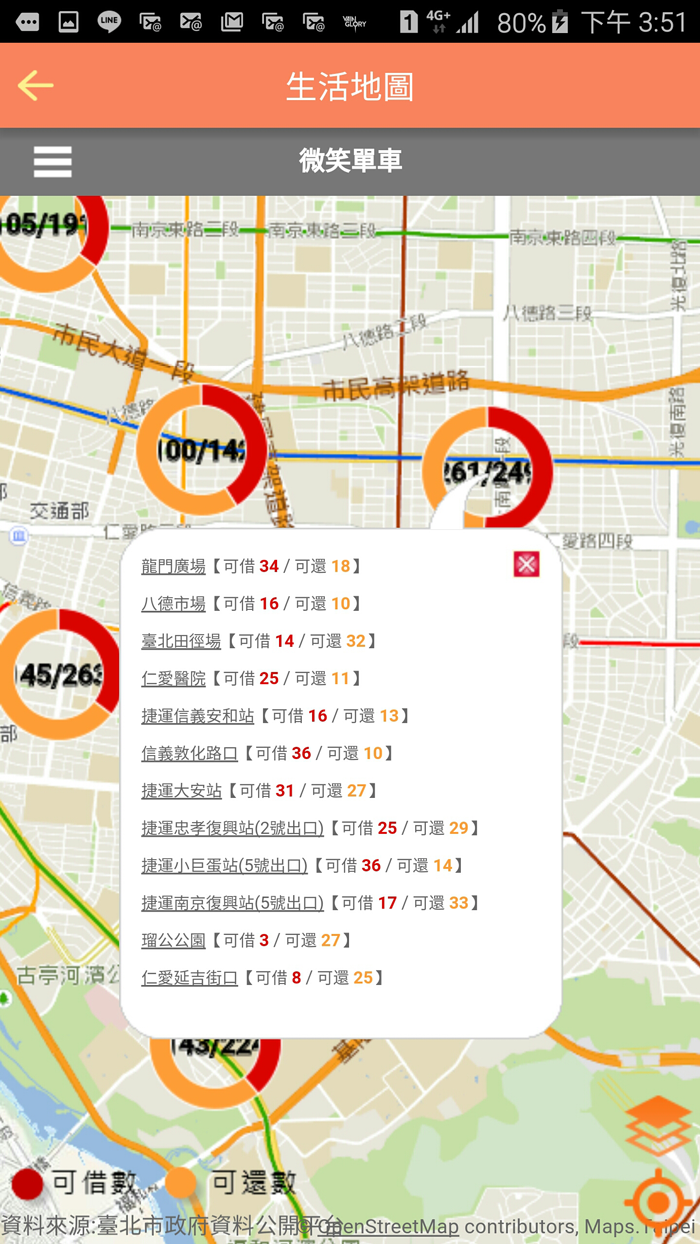Open the 捷運信義安和站 link
Viewport: 700px width, 1244px height.
(197, 716)
